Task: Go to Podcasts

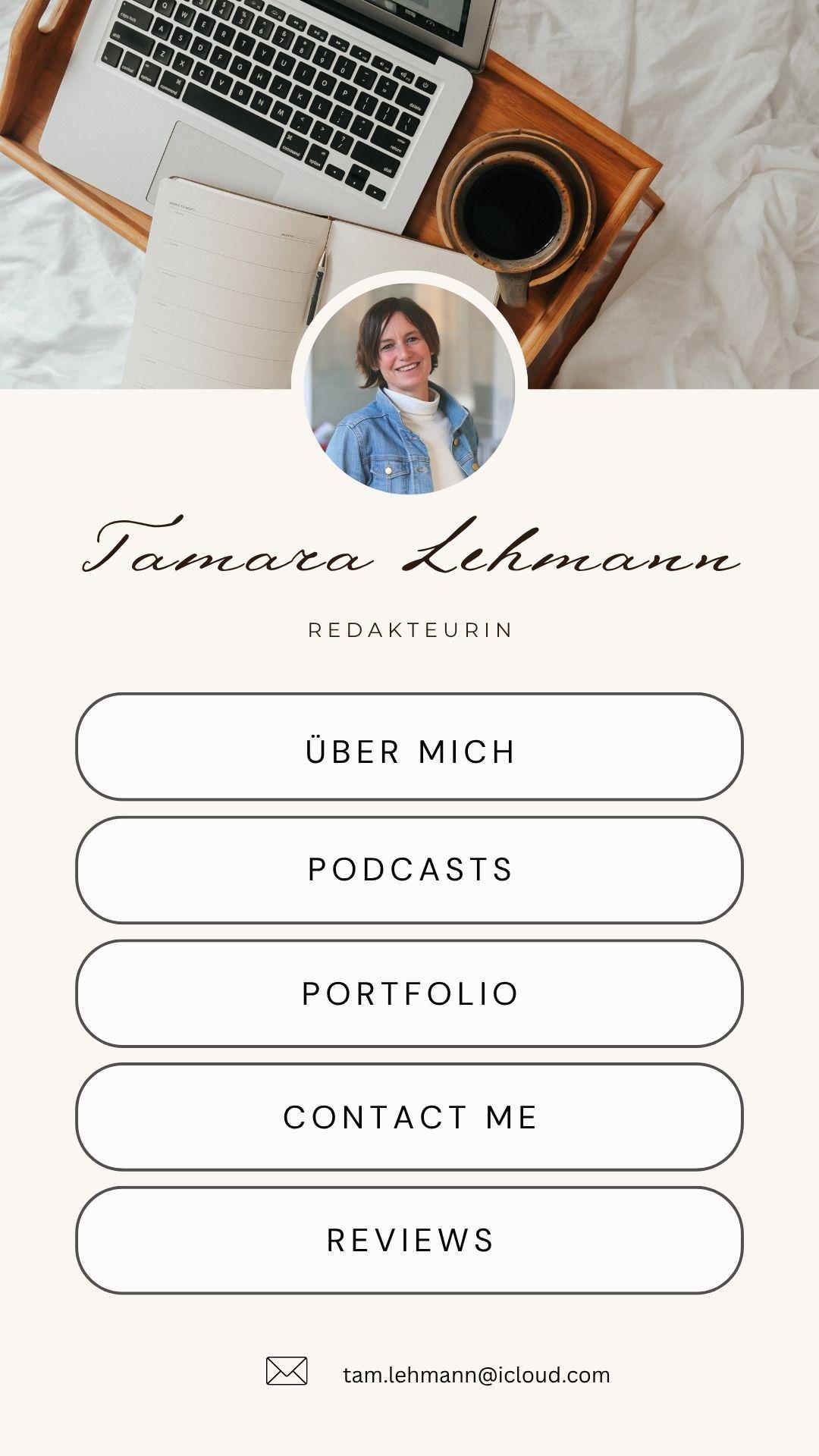Action: point(409,870)
